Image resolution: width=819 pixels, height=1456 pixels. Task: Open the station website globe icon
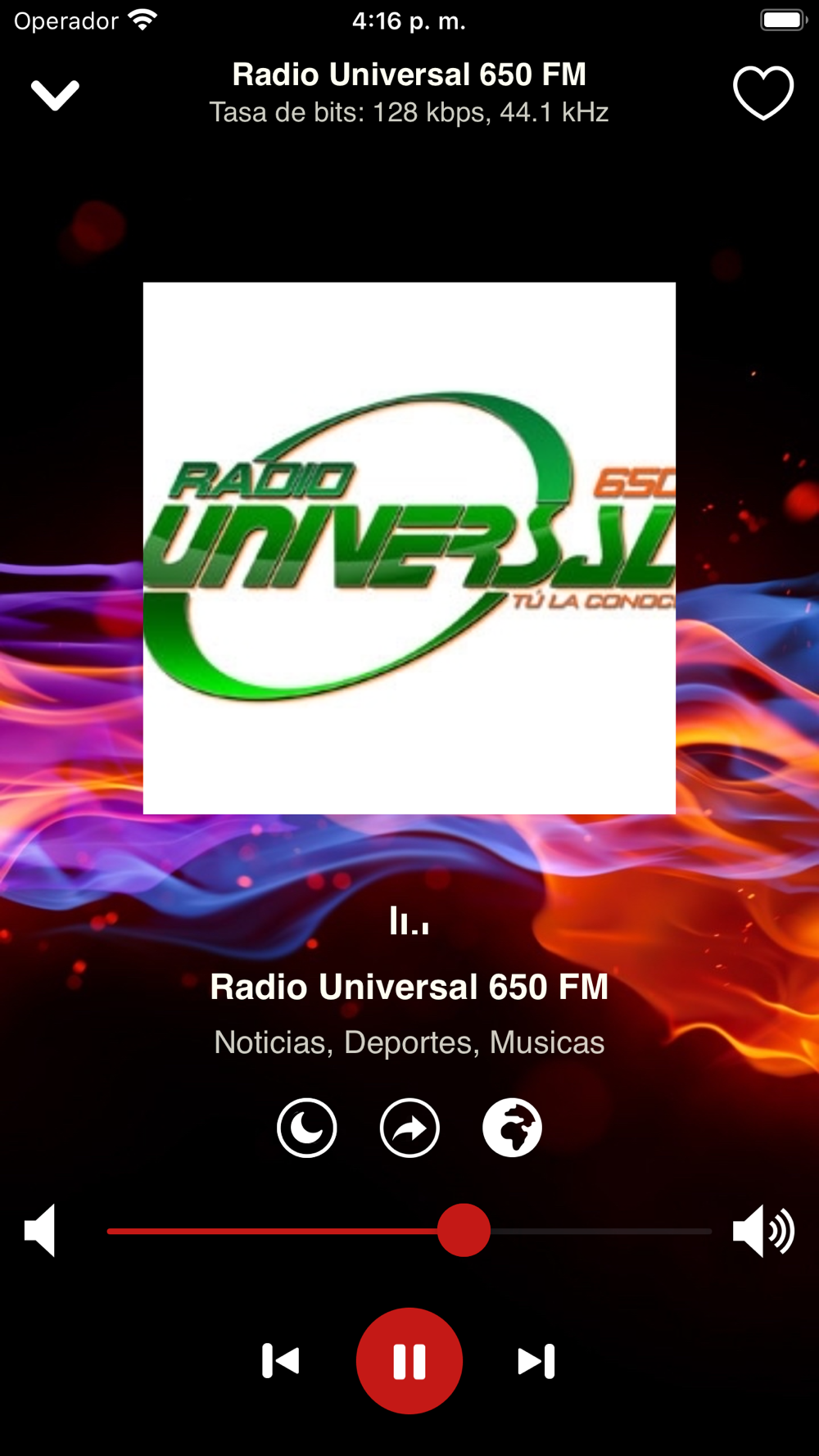(512, 1128)
